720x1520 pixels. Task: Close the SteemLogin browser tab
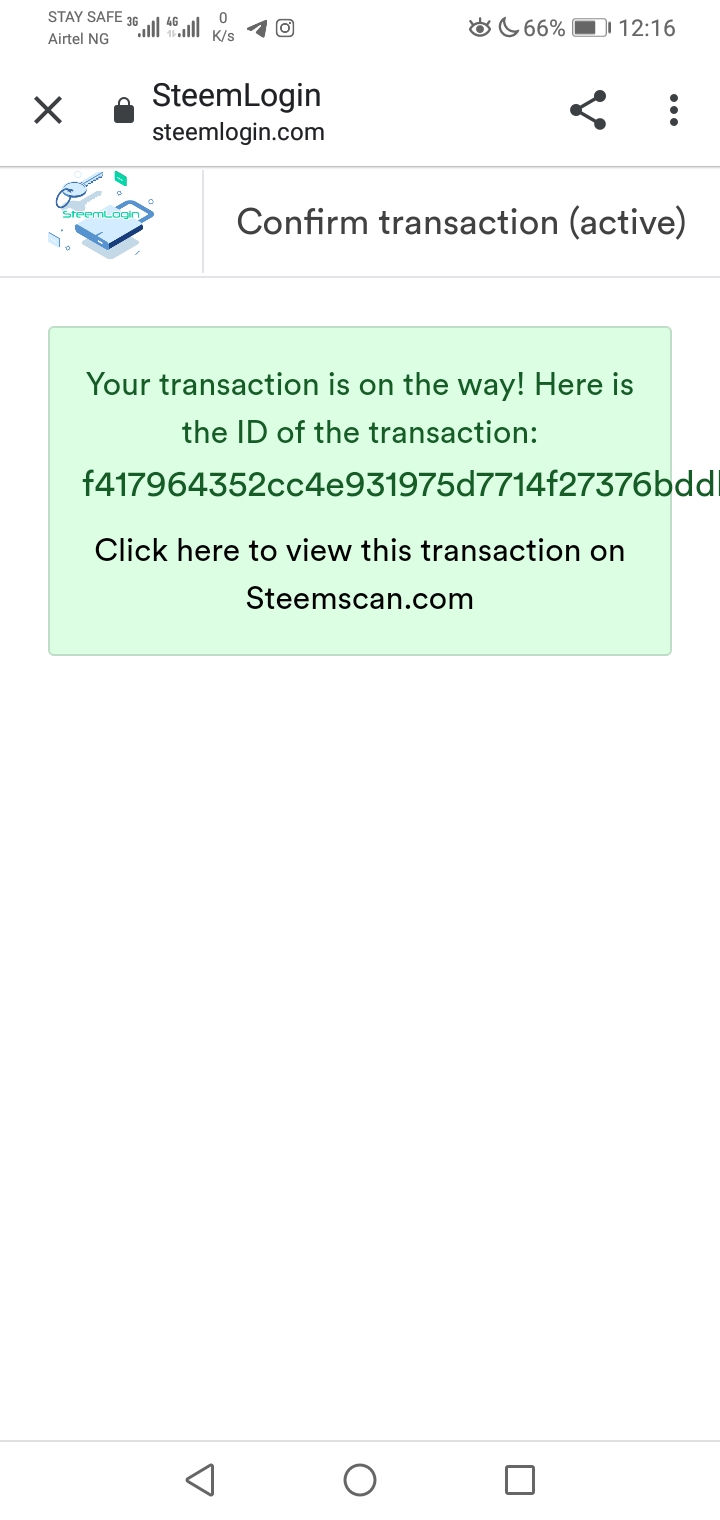[48, 110]
